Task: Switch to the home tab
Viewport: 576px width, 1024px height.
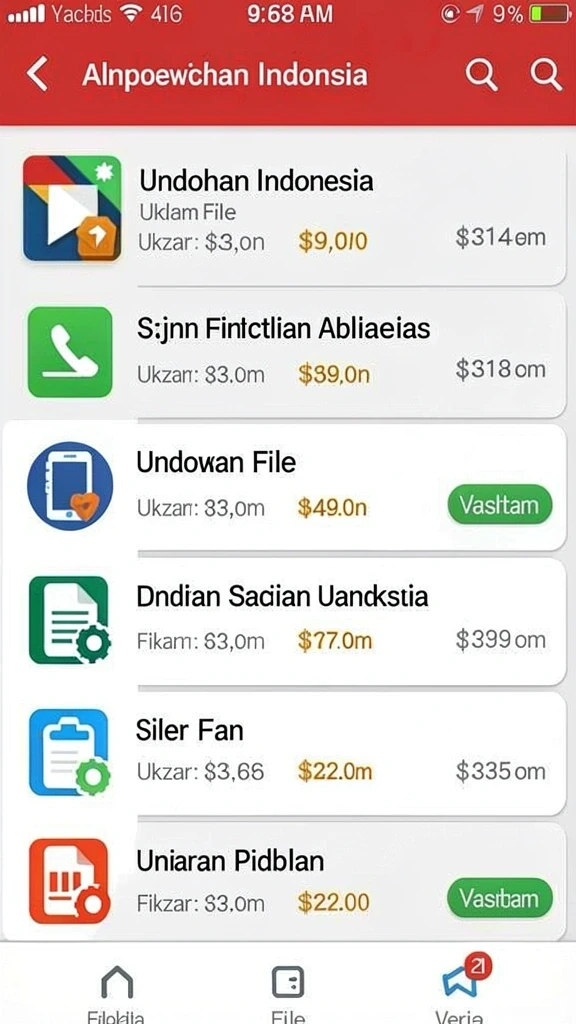Action: tap(117, 993)
